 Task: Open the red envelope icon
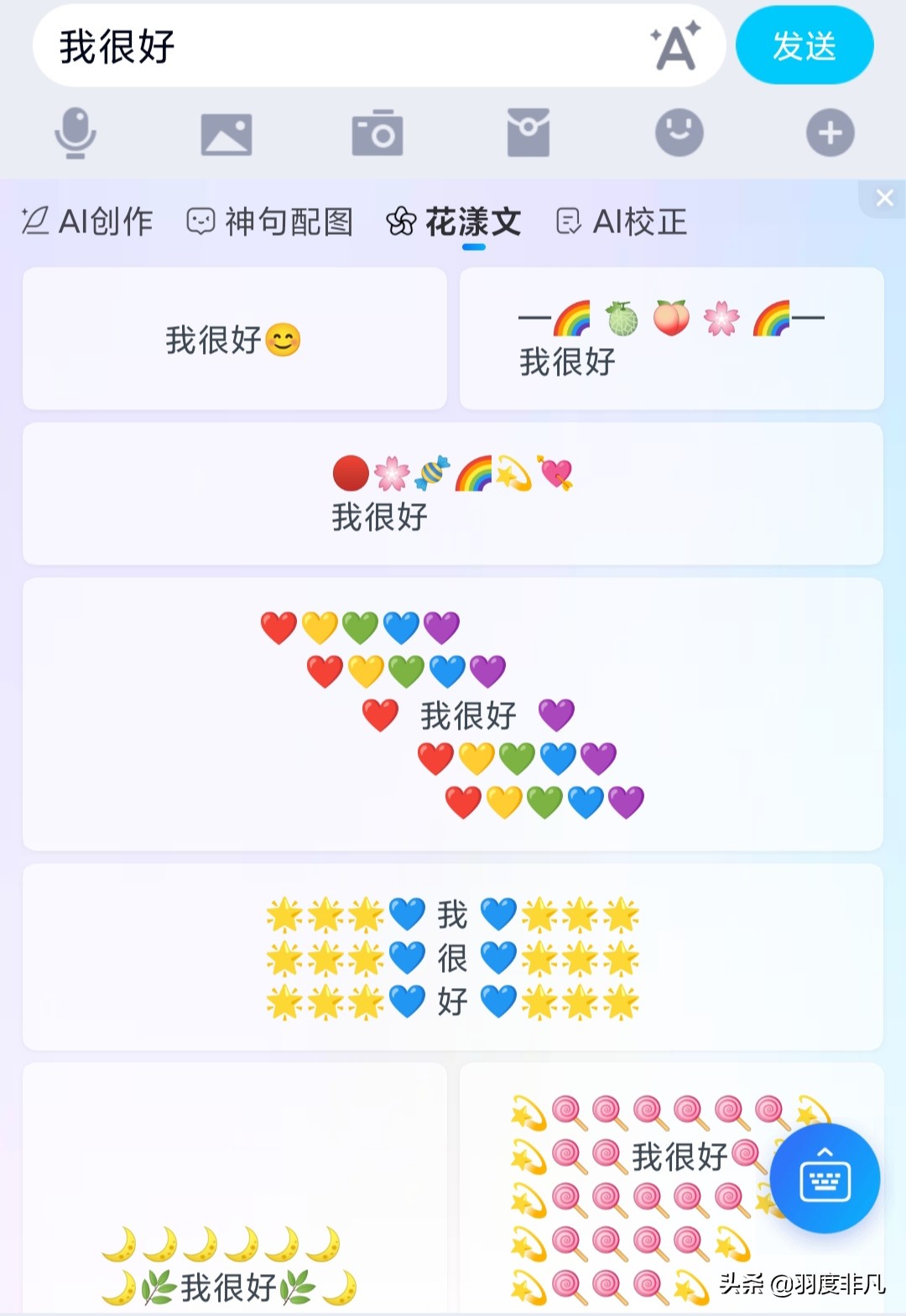coord(529,134)
